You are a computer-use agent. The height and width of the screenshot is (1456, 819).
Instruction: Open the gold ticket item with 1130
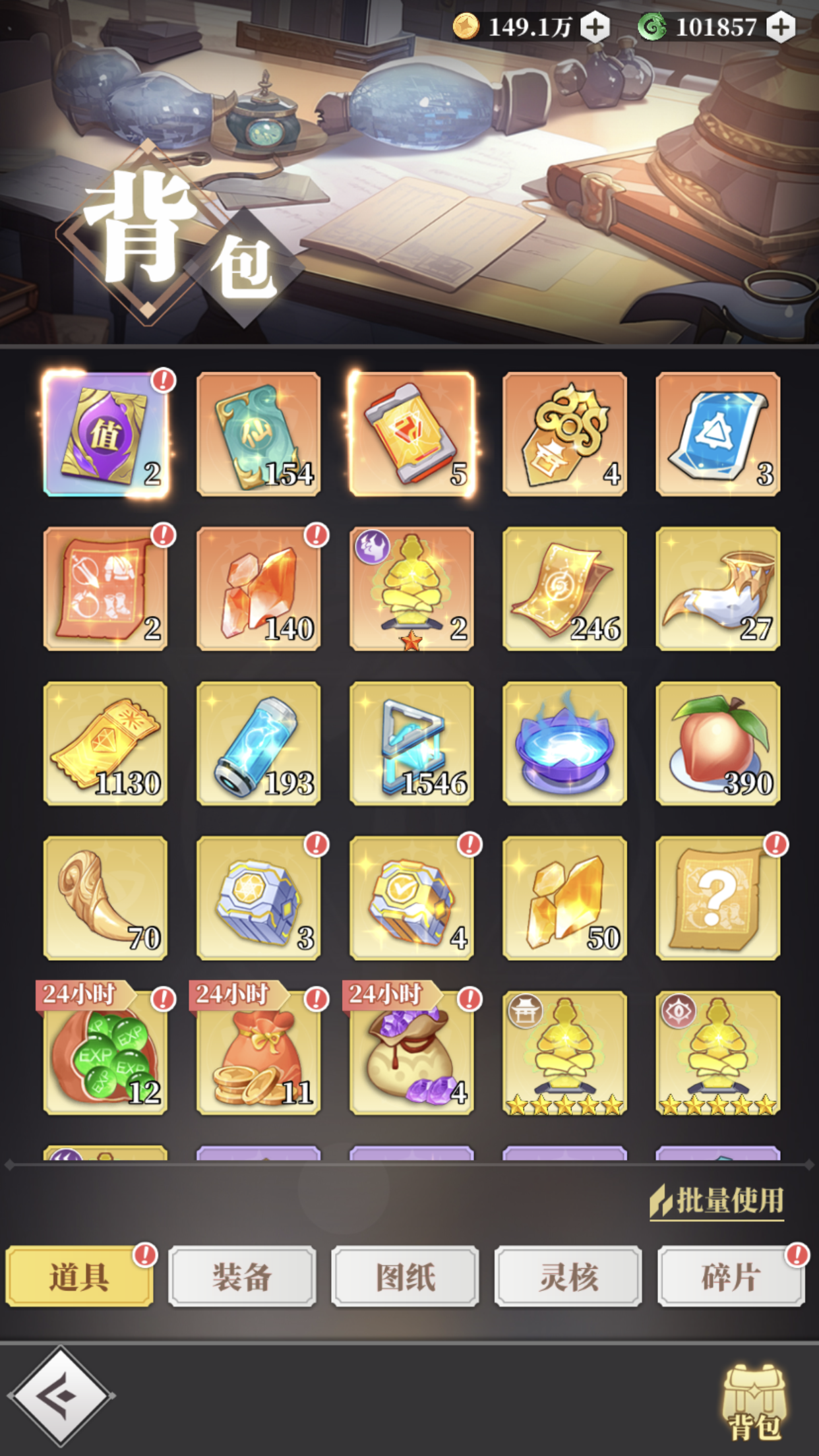[x=106, y=743]
